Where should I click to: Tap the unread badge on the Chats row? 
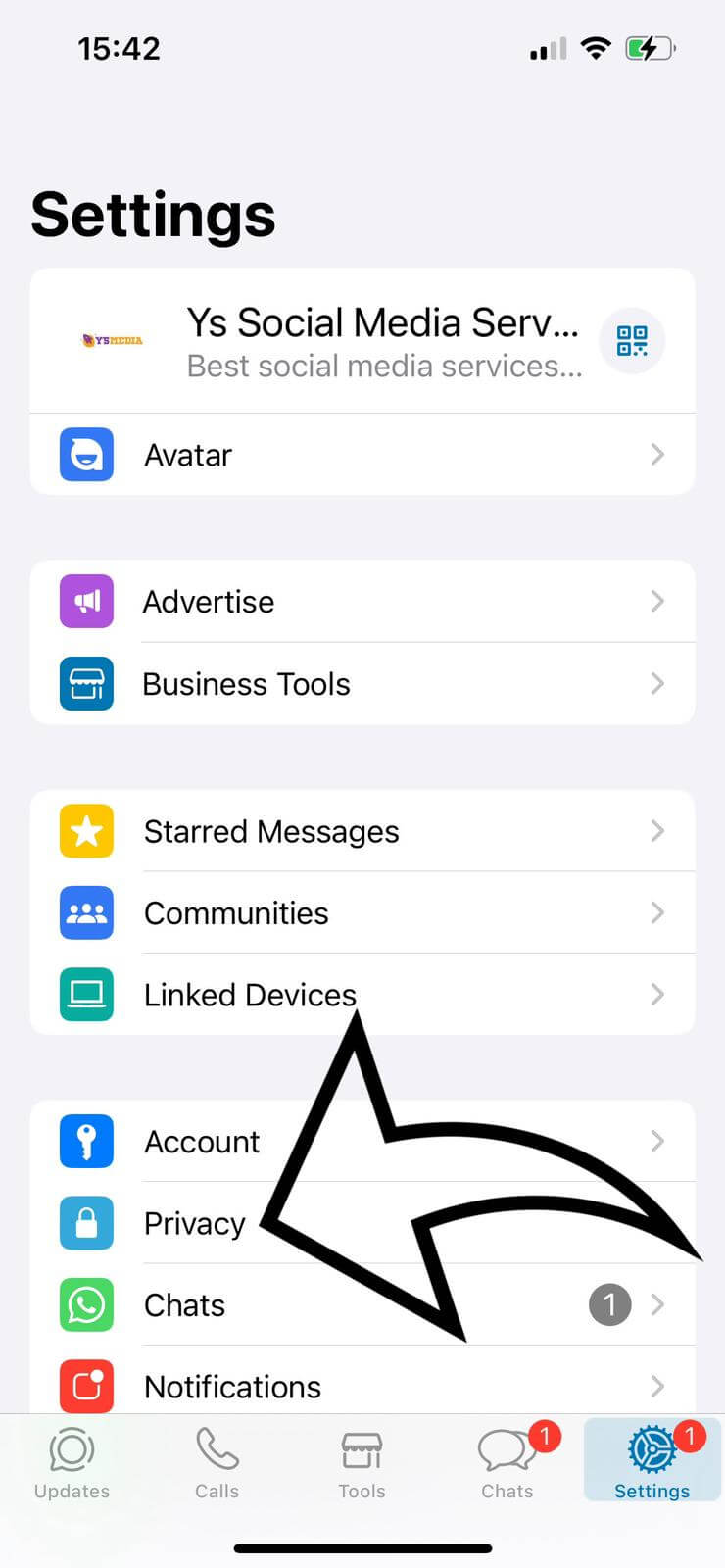(609, 1304)
